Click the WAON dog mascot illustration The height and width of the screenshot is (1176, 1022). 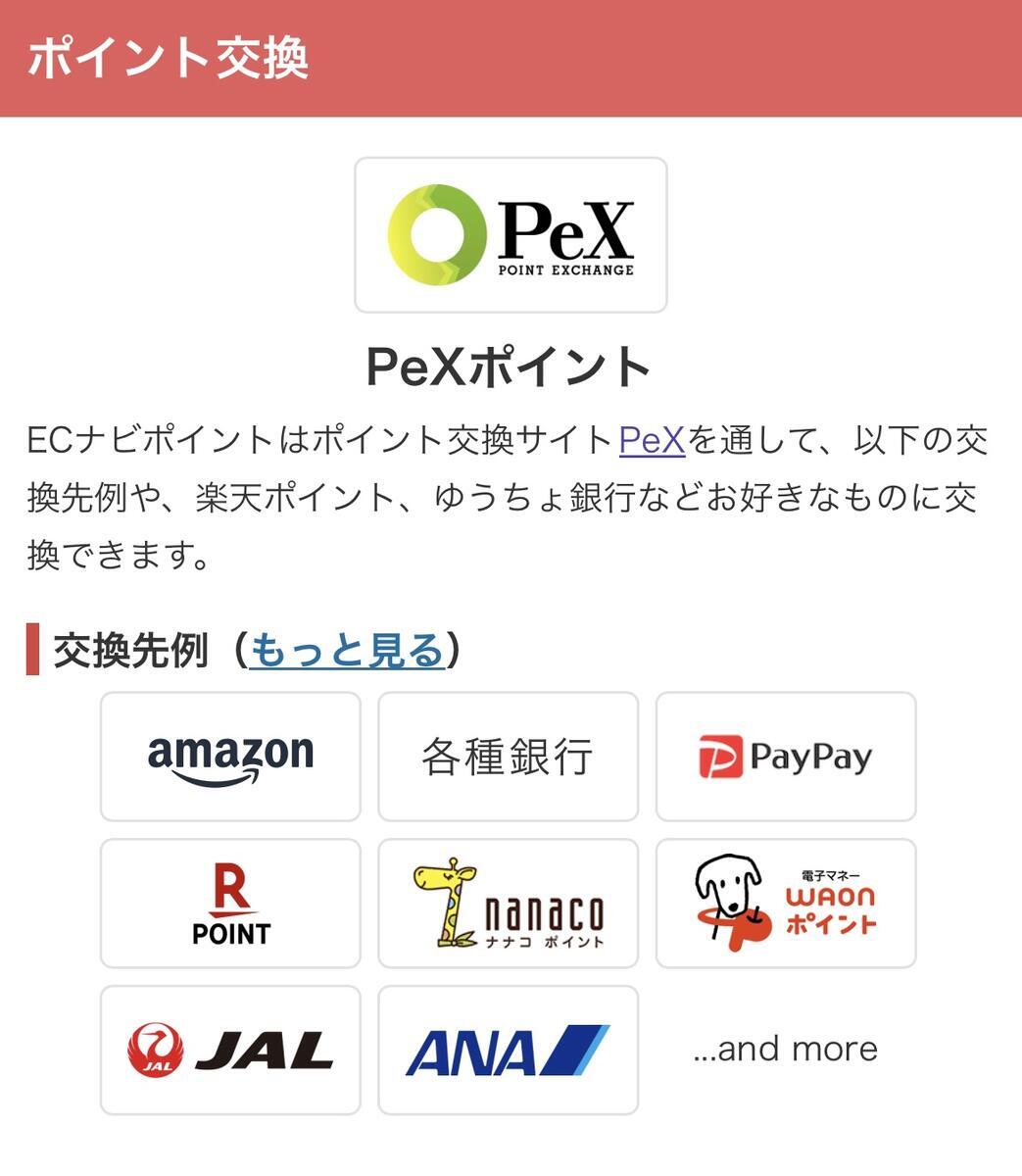point(731,898)
